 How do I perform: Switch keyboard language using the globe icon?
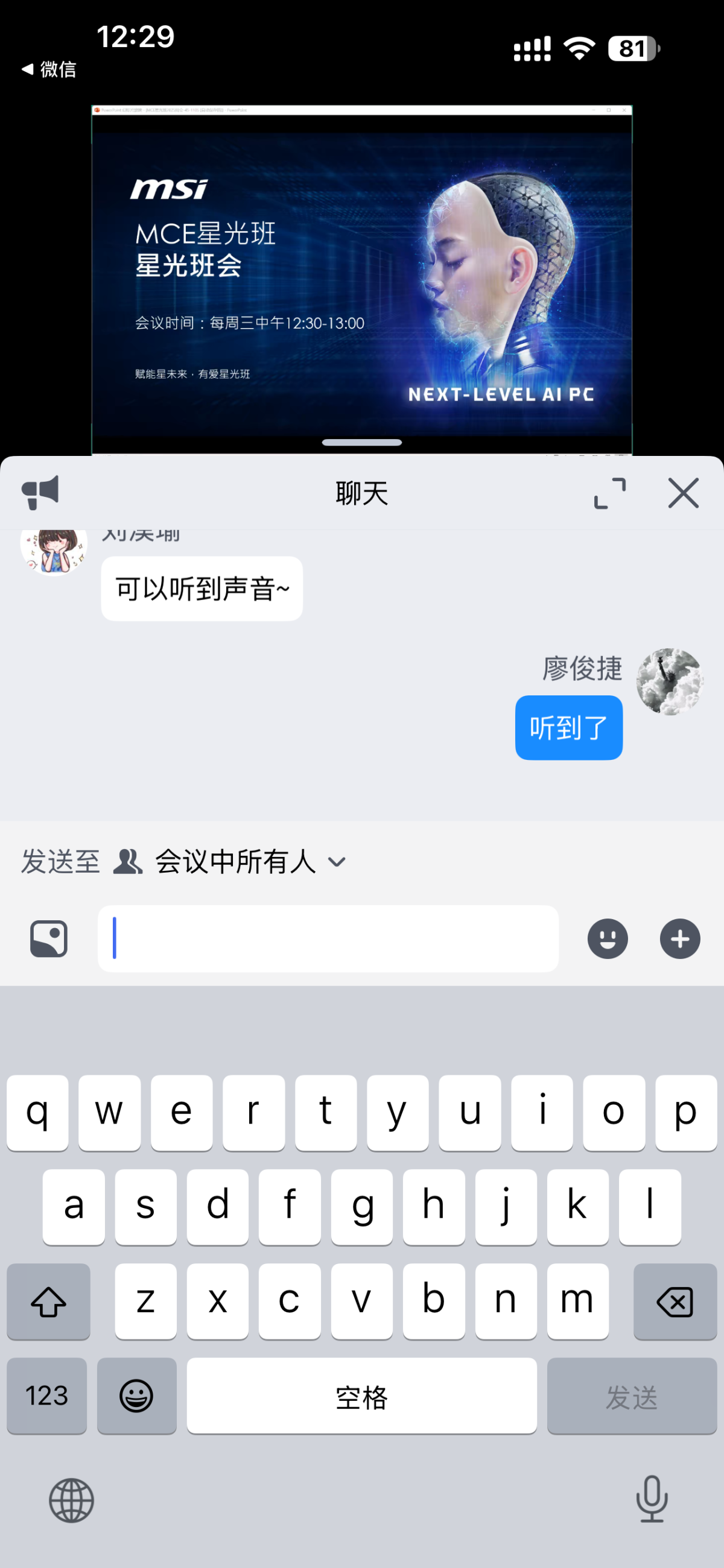(72, 1502)
